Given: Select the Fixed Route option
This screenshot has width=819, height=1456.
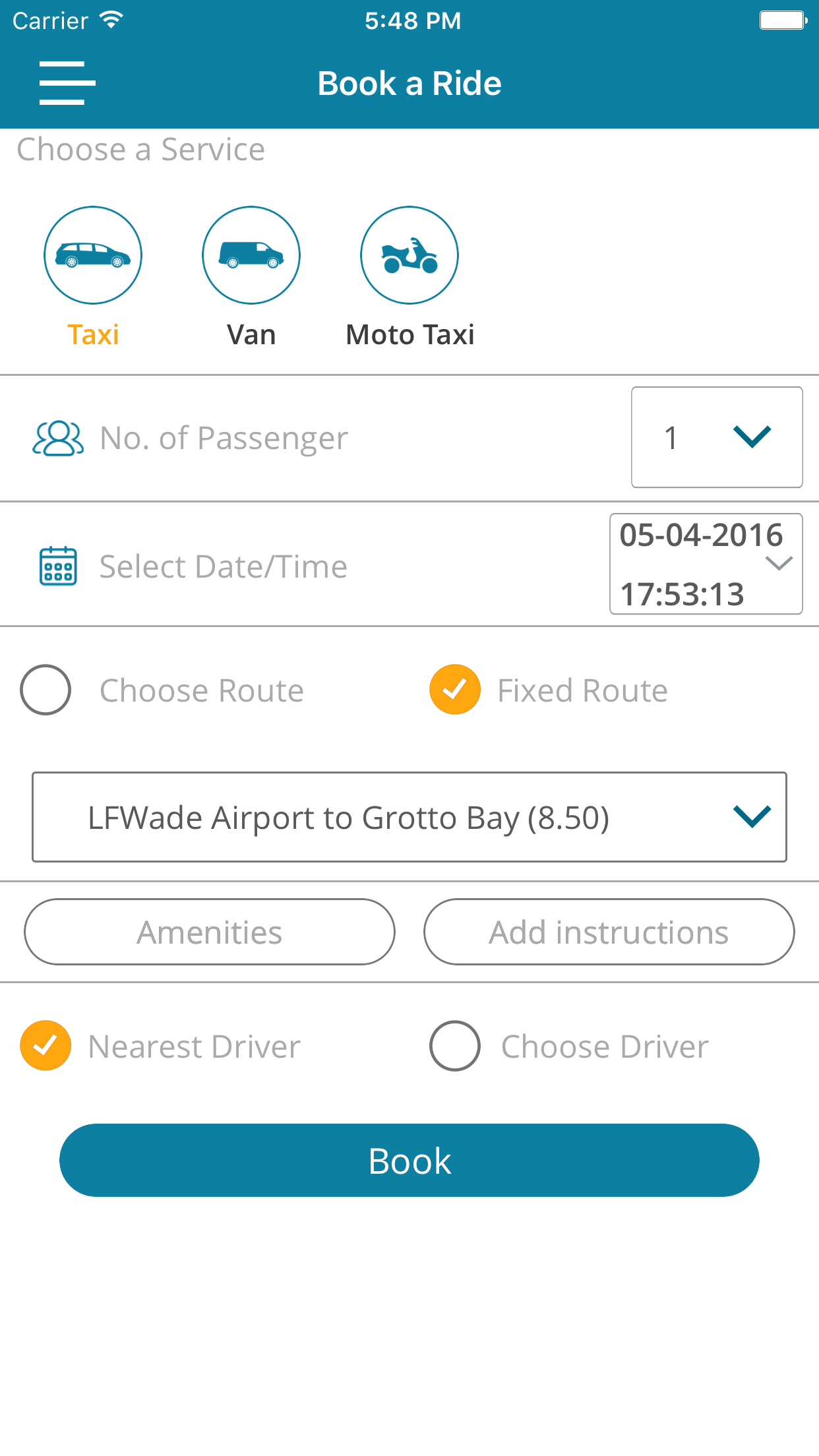Looking at the screenshot, I should pos(455,690).
